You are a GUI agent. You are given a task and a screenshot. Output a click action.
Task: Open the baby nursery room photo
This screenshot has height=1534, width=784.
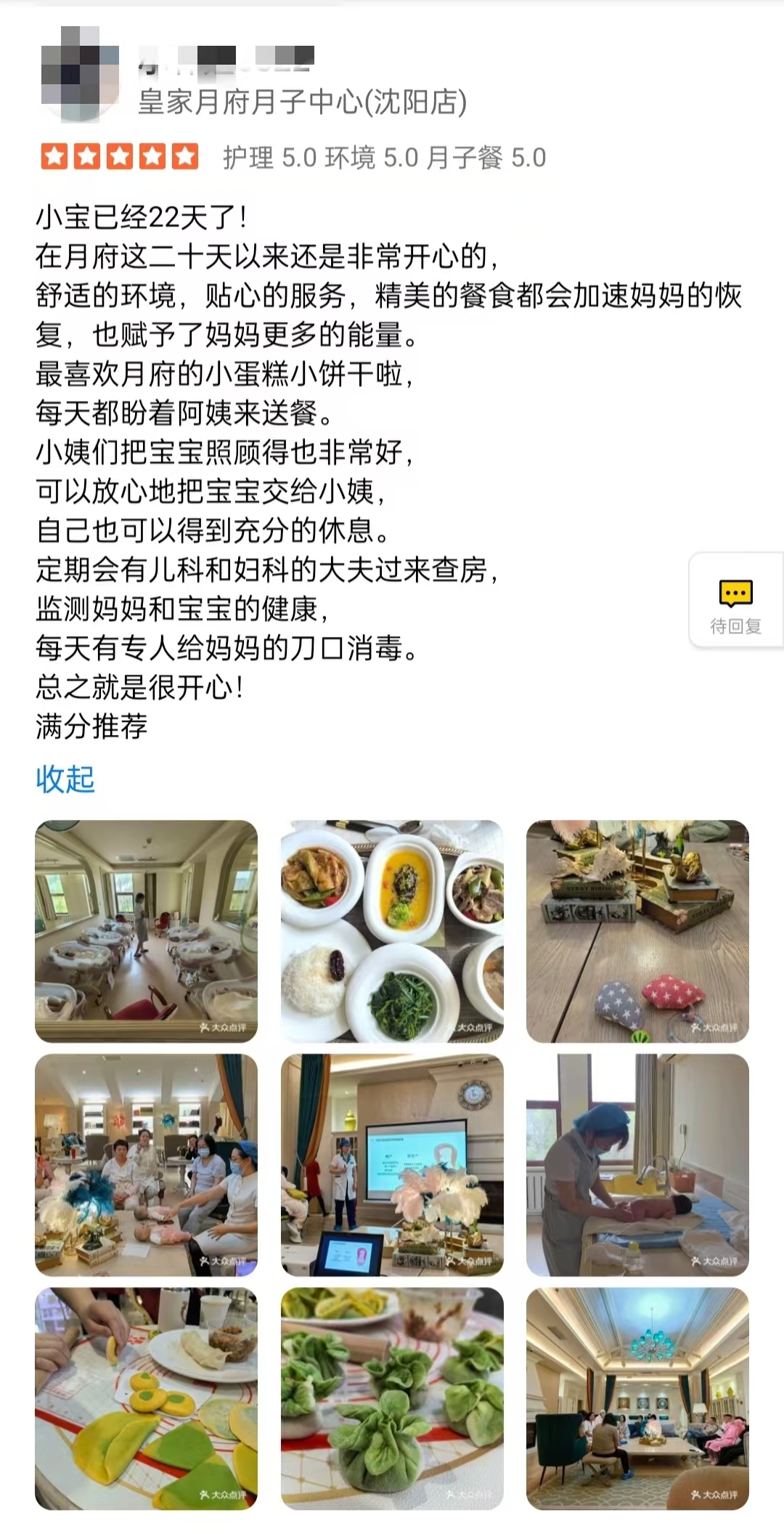[x=146, y=931]
